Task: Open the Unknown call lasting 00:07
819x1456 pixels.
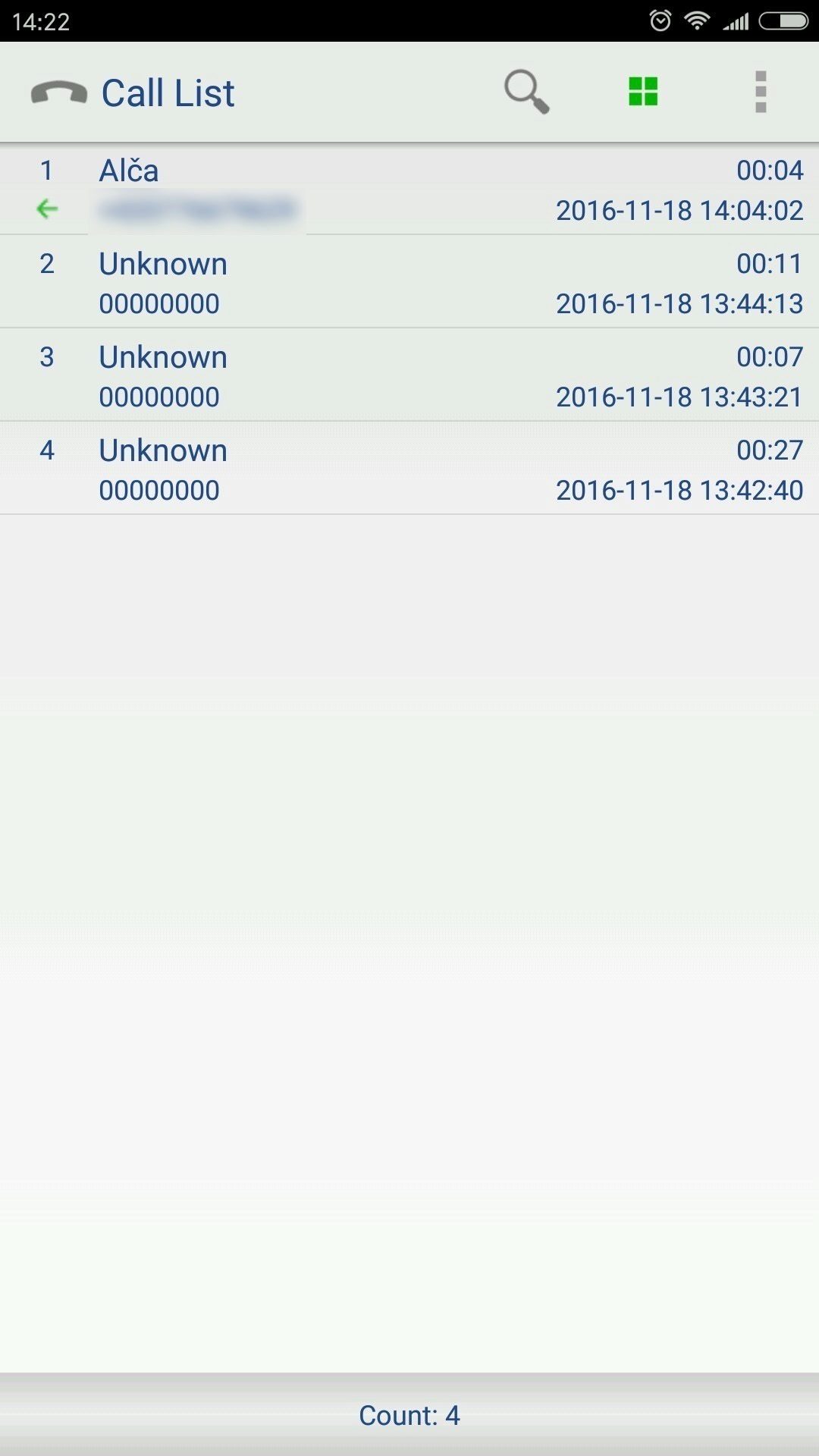Action: (409, 375)
